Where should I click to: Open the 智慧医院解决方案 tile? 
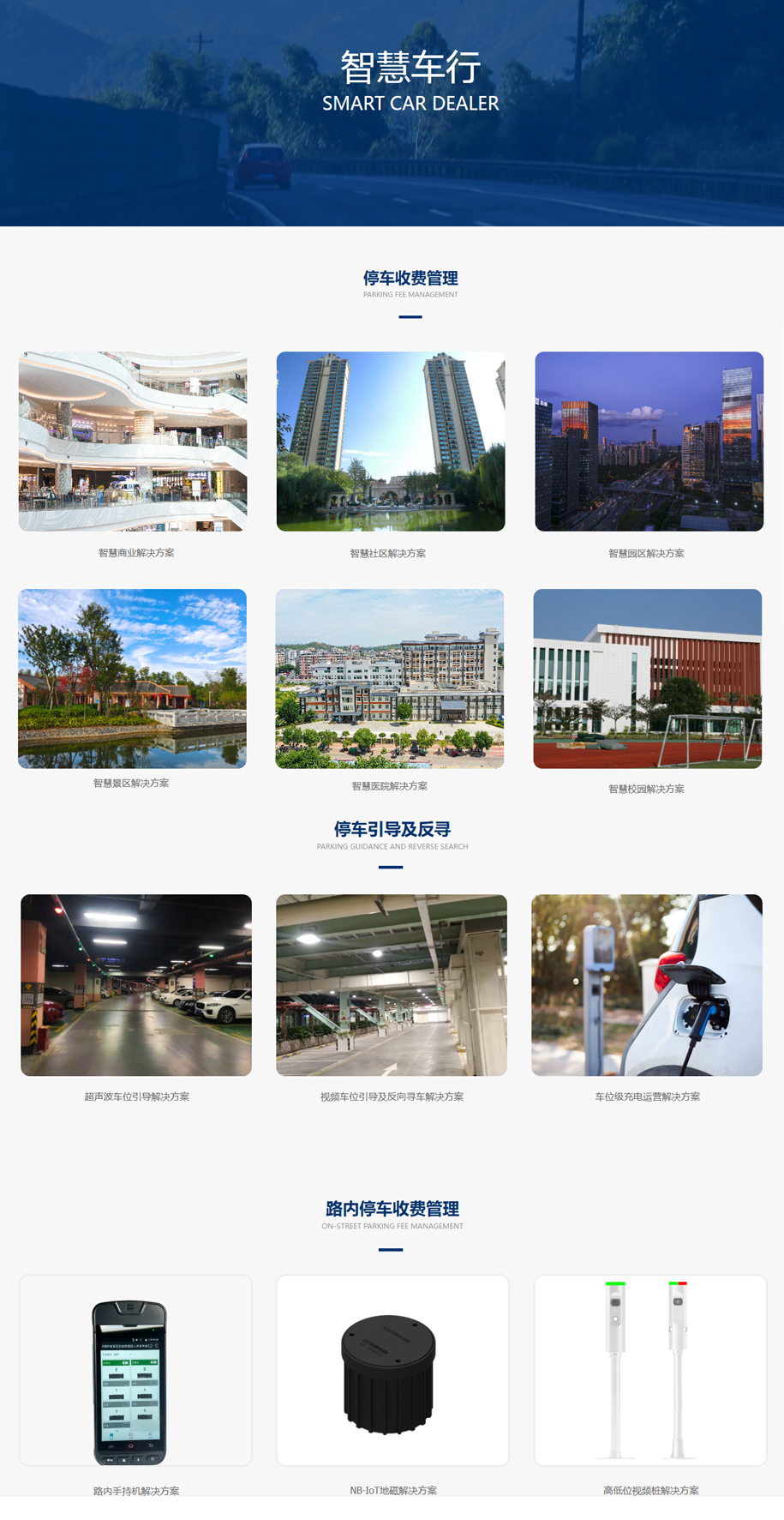(x=390, y=678)
